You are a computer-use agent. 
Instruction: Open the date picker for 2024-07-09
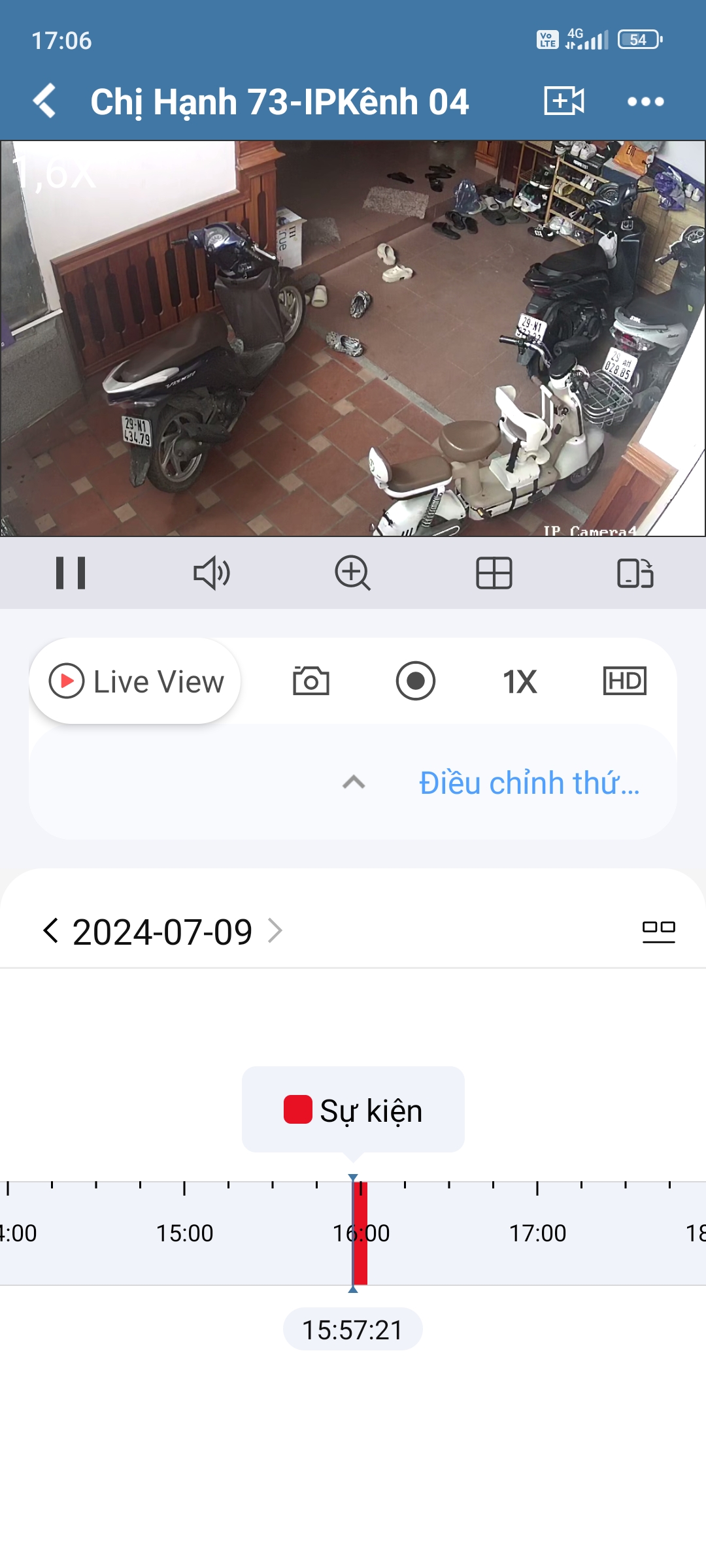[x=162, y=932]
